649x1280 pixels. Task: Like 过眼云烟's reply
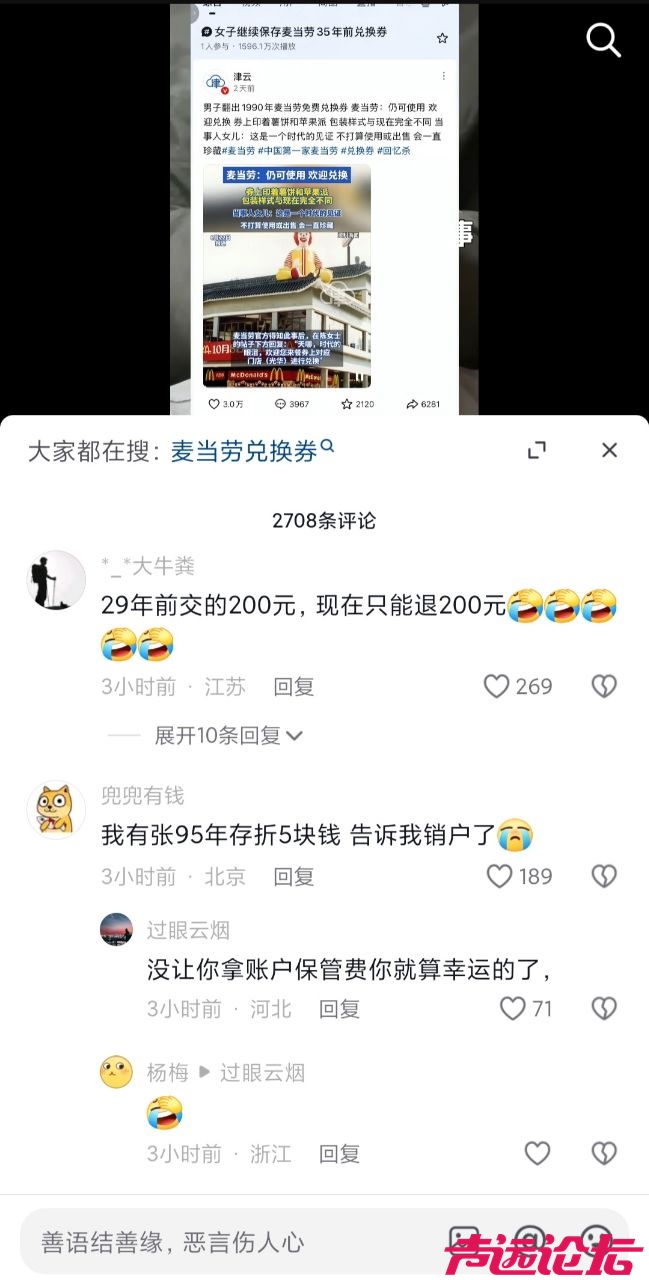pos(513,1008)
